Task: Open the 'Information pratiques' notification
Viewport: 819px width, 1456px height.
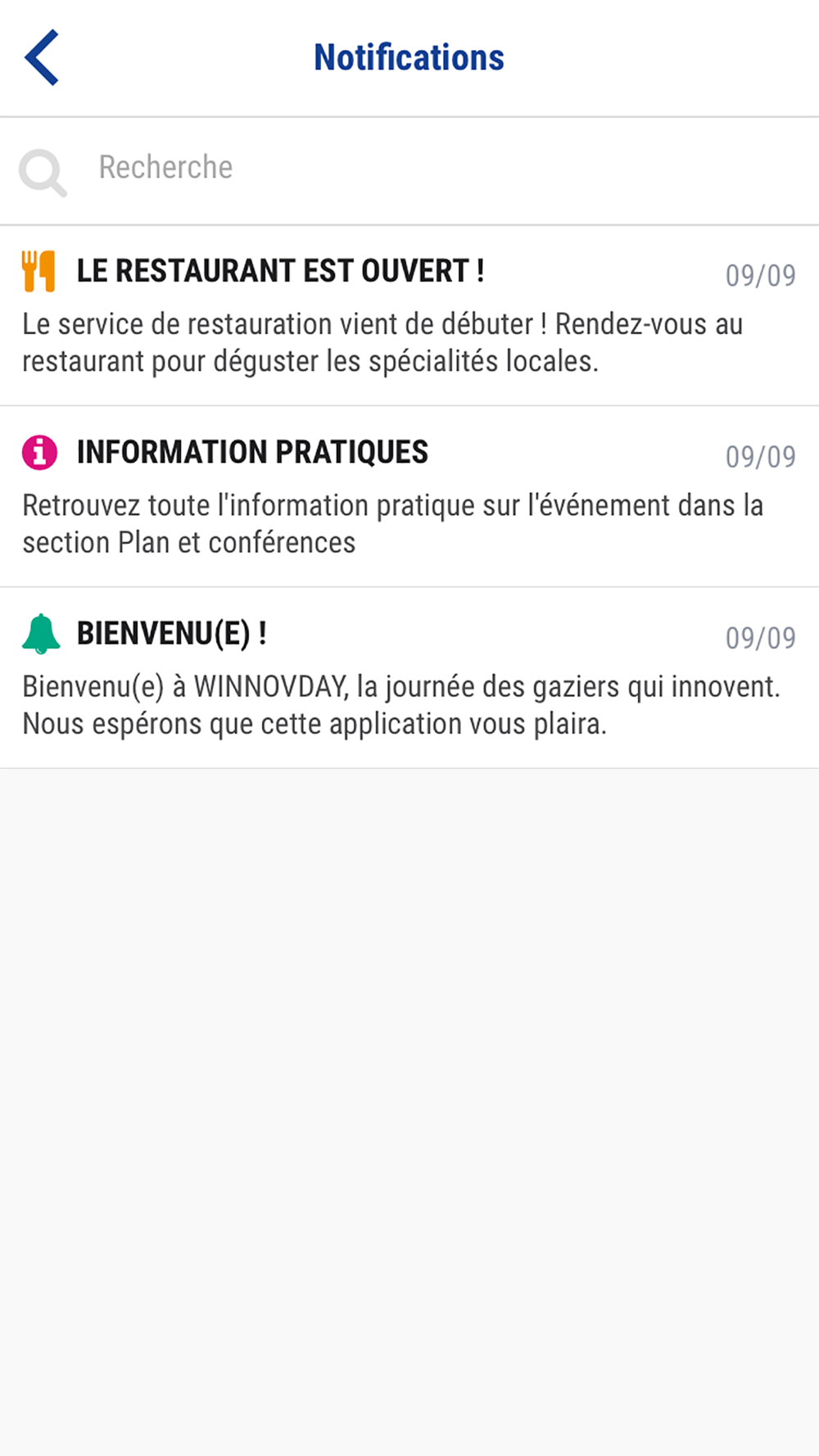Action: click(x=409, y=497)
